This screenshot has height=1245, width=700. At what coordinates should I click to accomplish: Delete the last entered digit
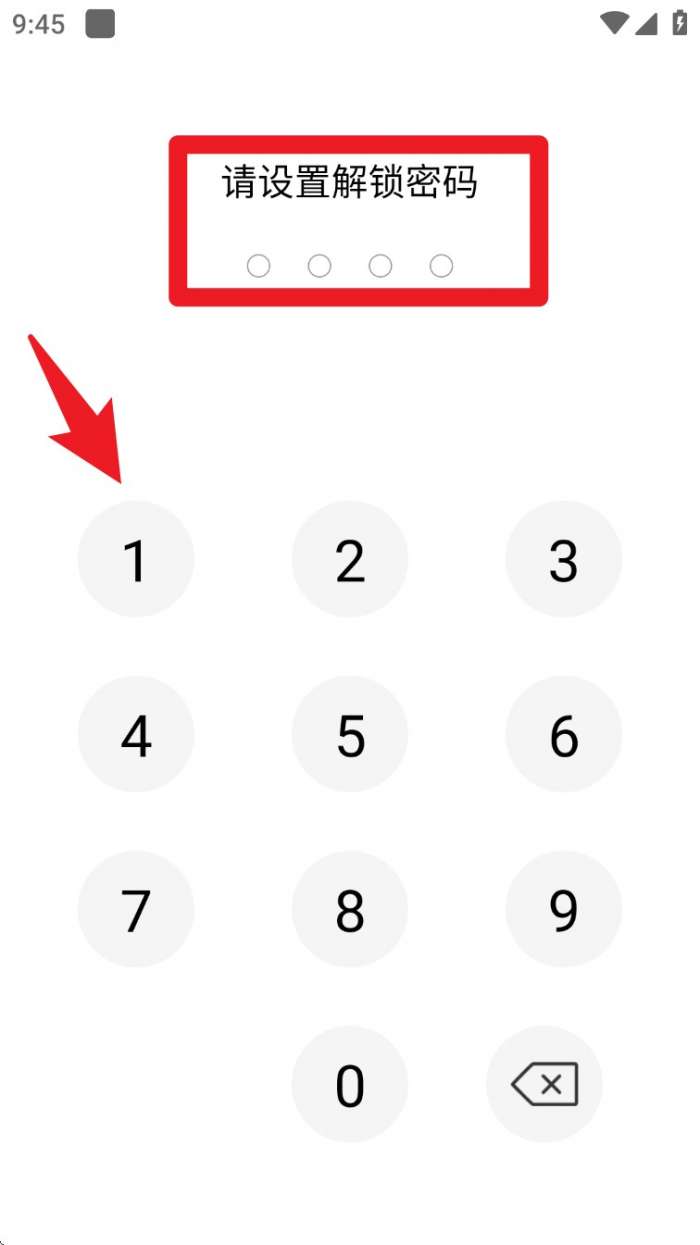[545, 1085]
